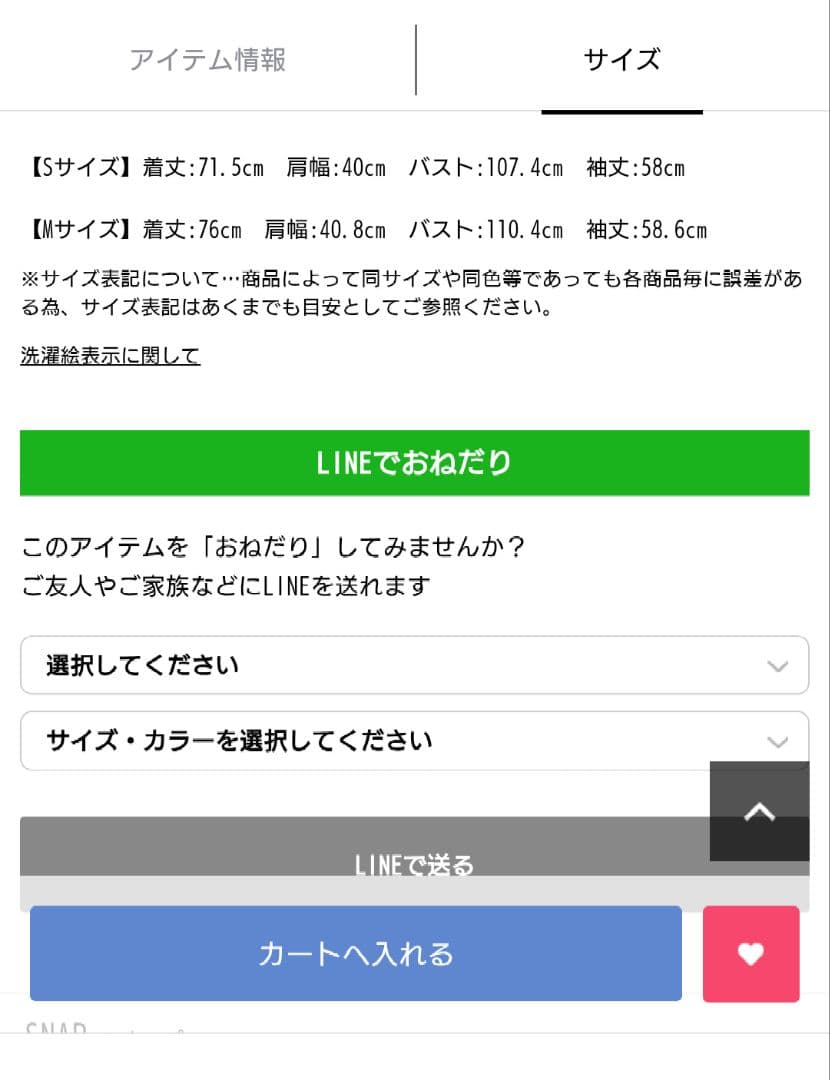Tap the back-to-top arrow in the corner
Screen dimensions: 830x1080
pyautogui.click(x=759, y=811)
